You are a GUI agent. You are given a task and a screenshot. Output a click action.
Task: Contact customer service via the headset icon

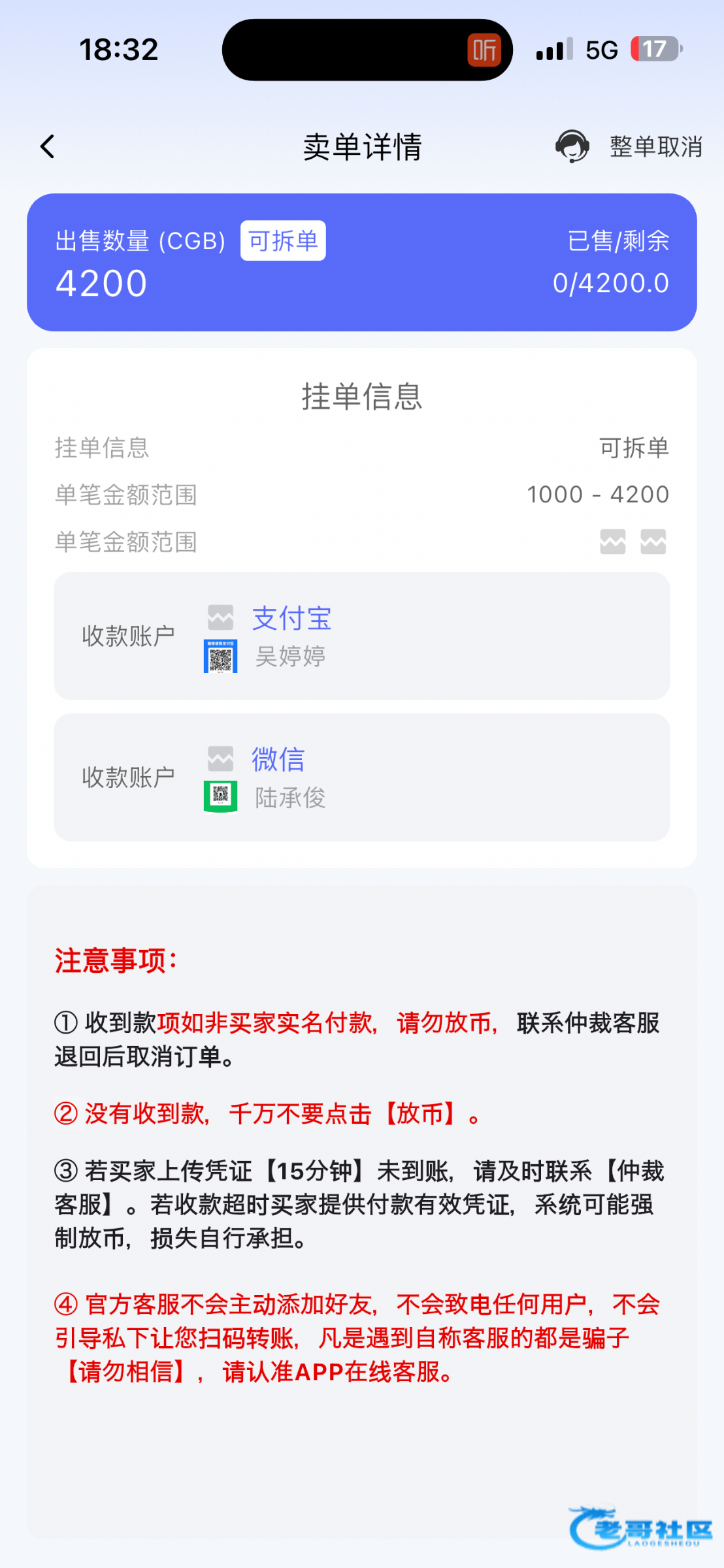(572, 146)
